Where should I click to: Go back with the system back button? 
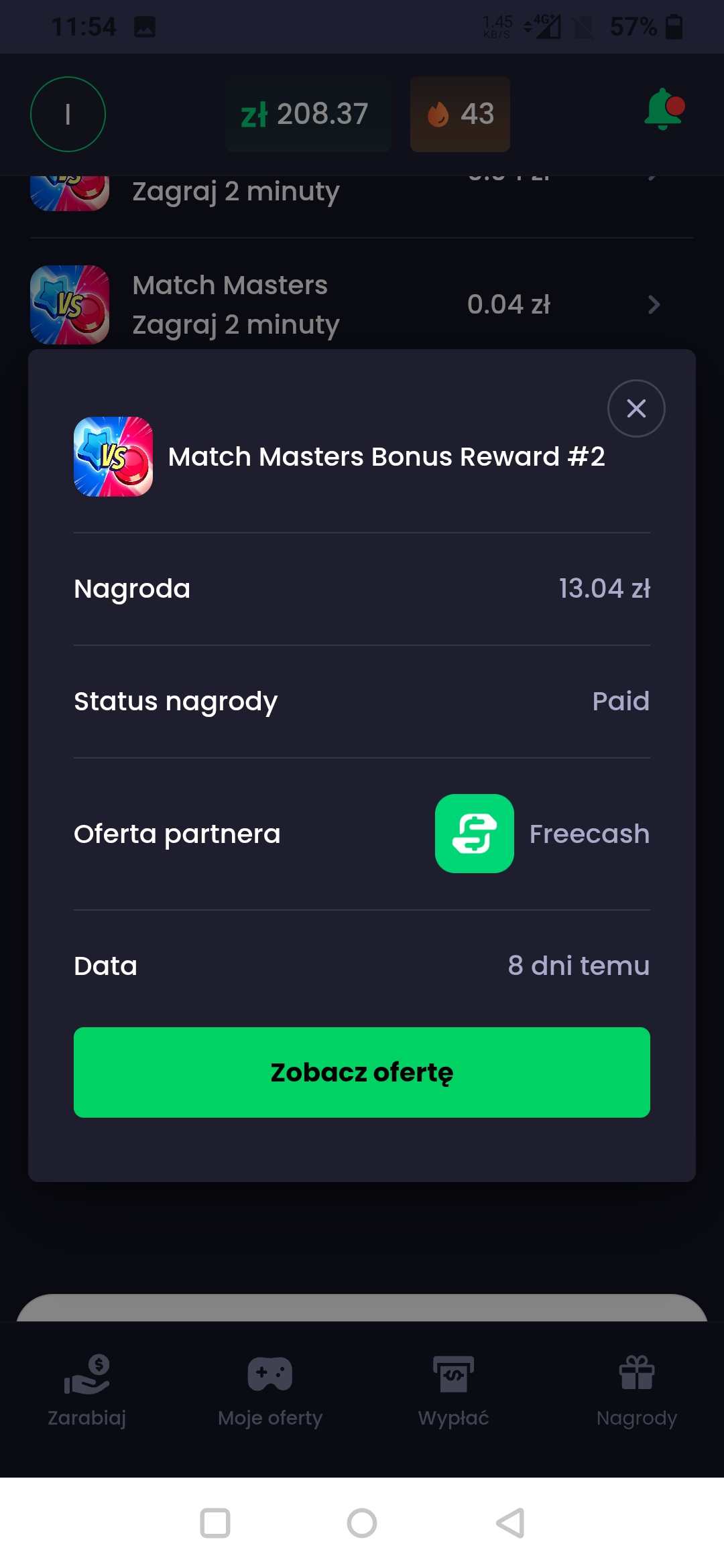coord(510,1523)
